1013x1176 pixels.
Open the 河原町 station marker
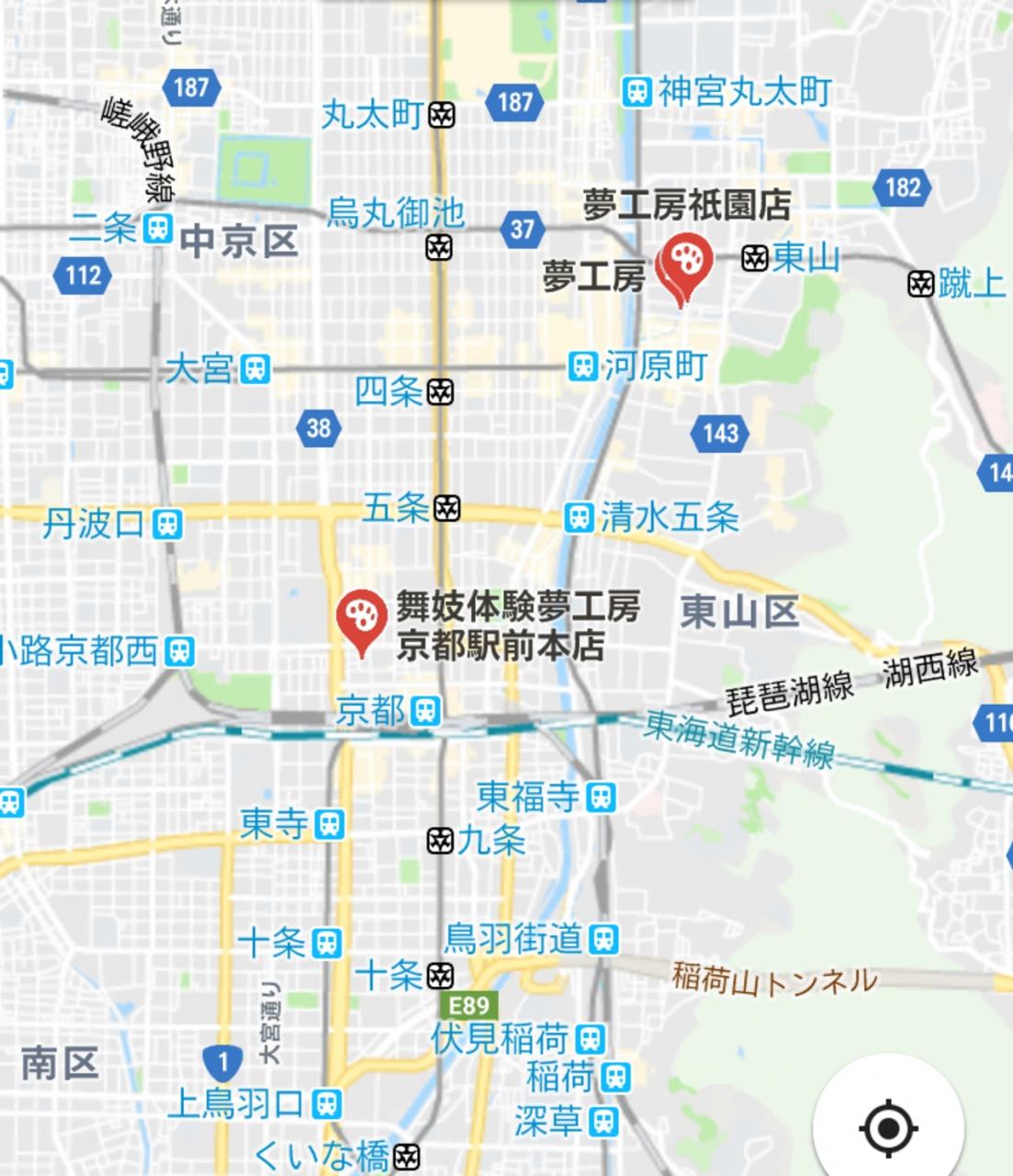tap(582, 366)
